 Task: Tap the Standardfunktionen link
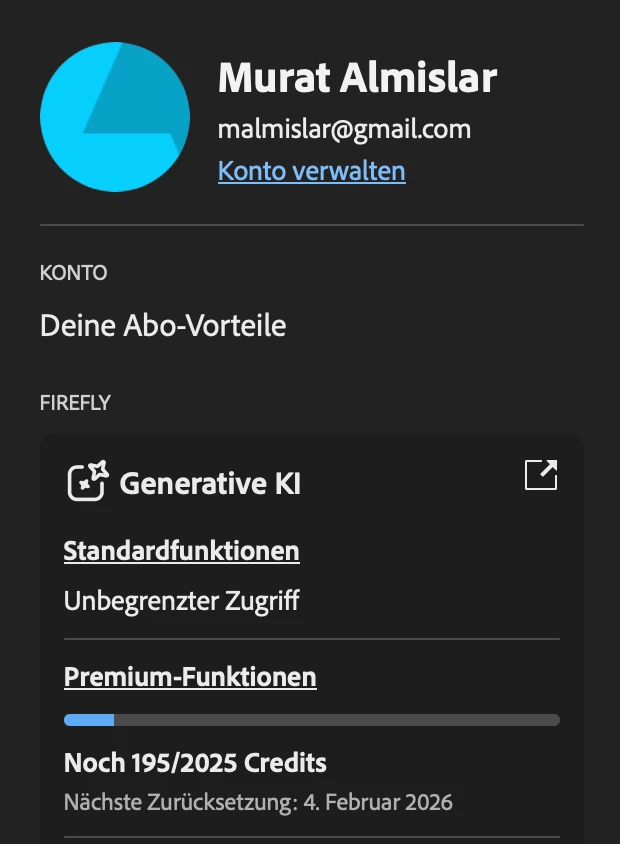(x=181, y=551)
